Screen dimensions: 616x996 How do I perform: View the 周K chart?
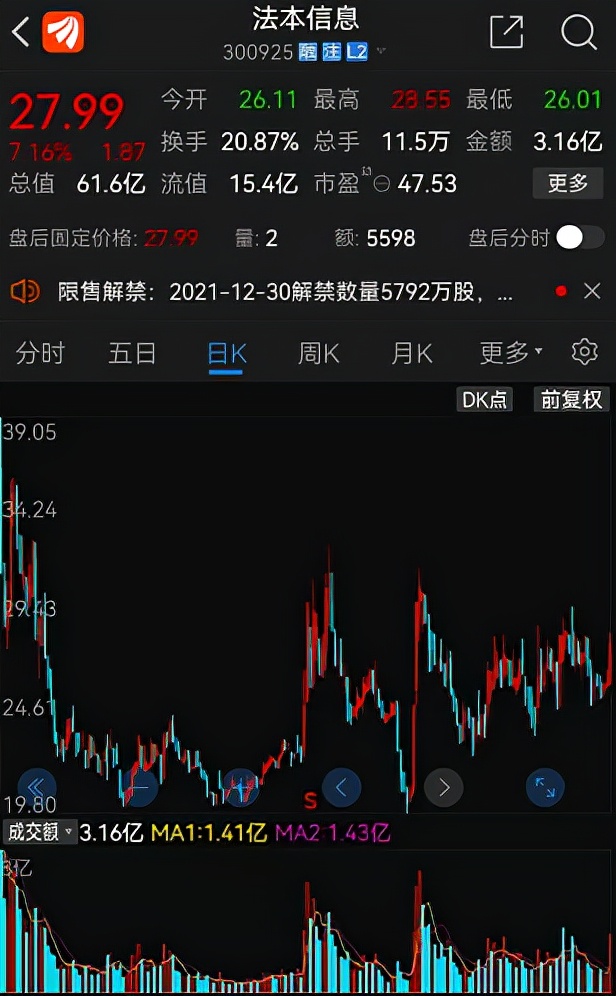coord(319,353)
